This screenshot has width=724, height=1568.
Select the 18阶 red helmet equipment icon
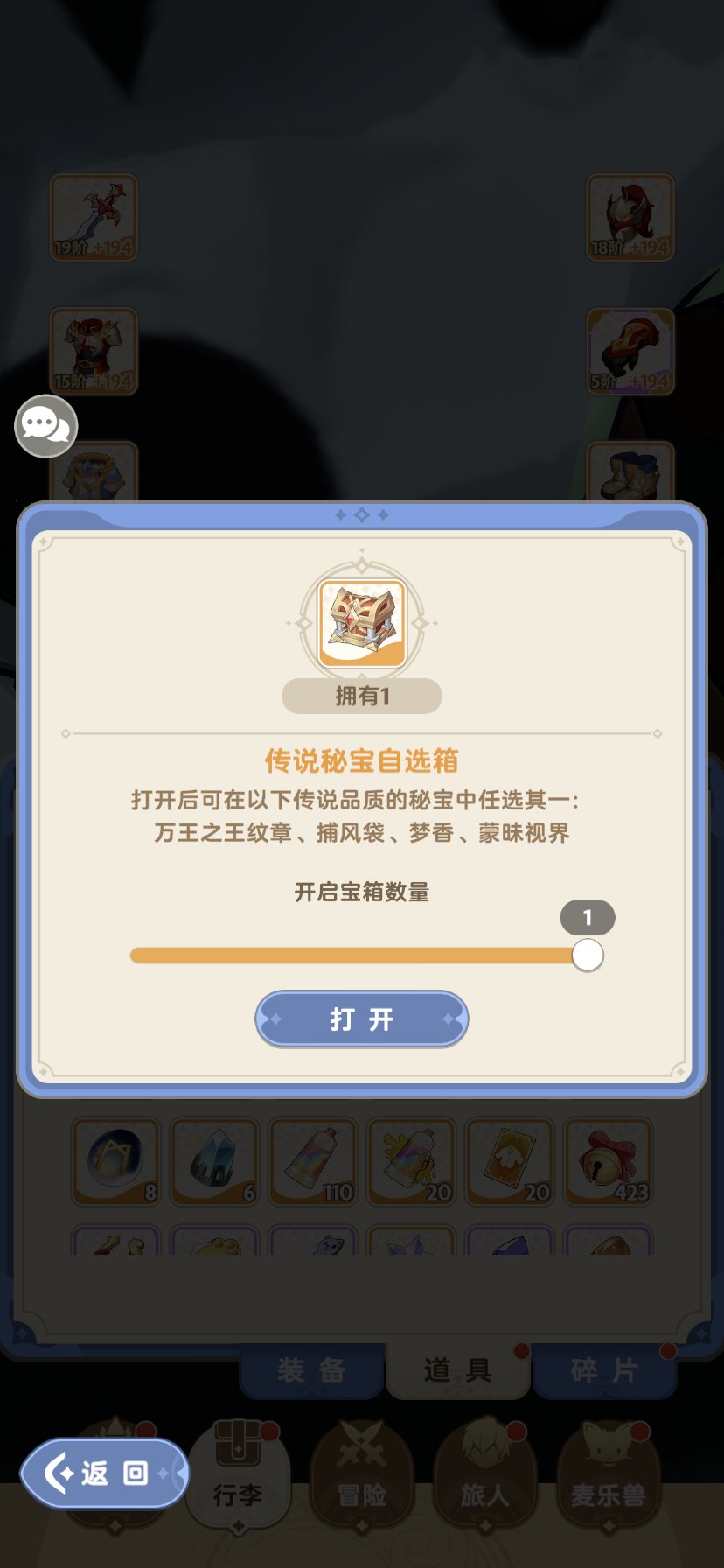tap(630, 219)
